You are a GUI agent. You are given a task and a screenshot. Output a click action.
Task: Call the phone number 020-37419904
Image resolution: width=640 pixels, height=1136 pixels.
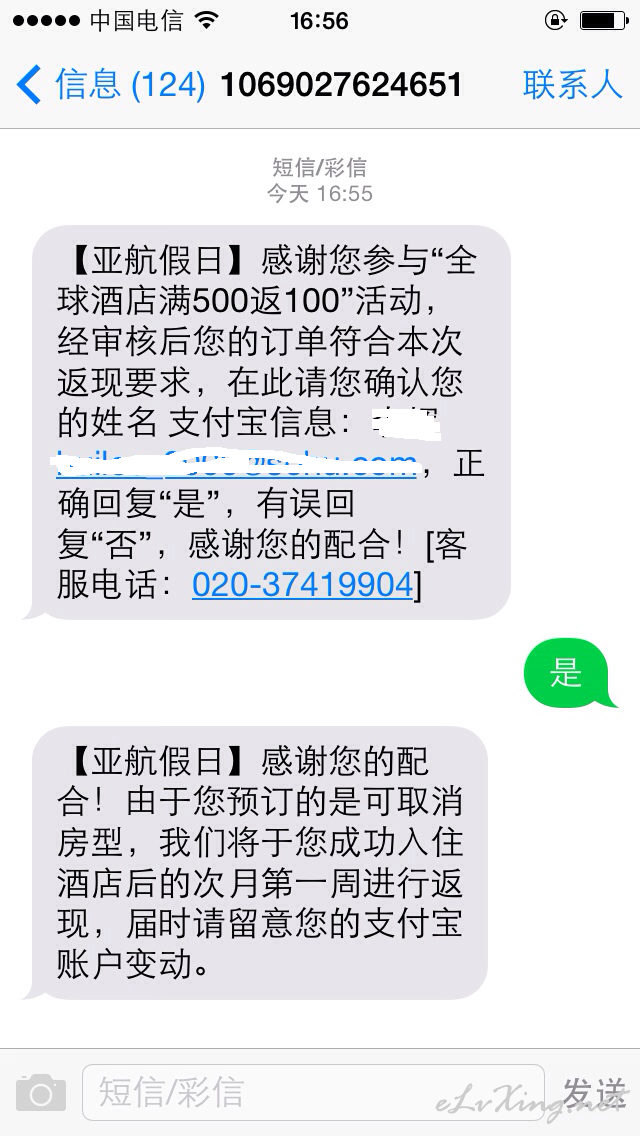click(x=302, y=584)
